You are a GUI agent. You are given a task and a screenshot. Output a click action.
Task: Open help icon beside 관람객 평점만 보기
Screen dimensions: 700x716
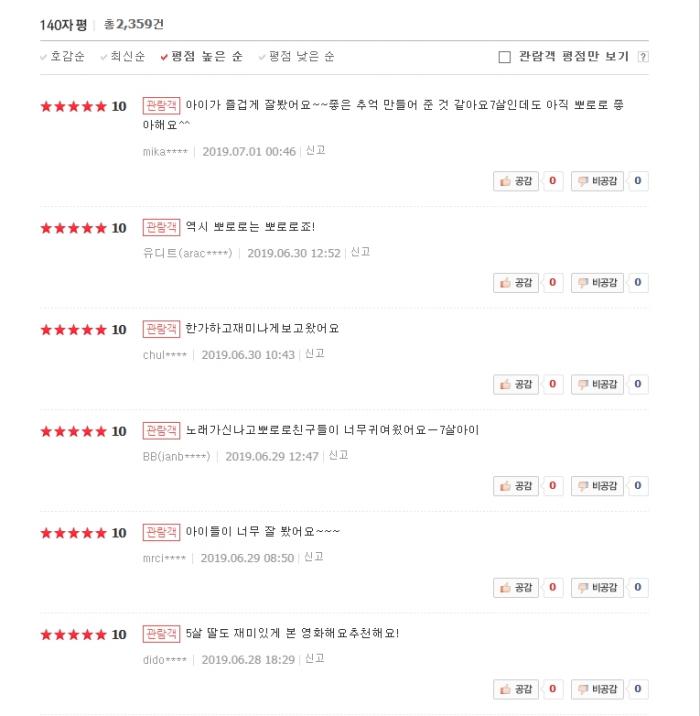643,57
